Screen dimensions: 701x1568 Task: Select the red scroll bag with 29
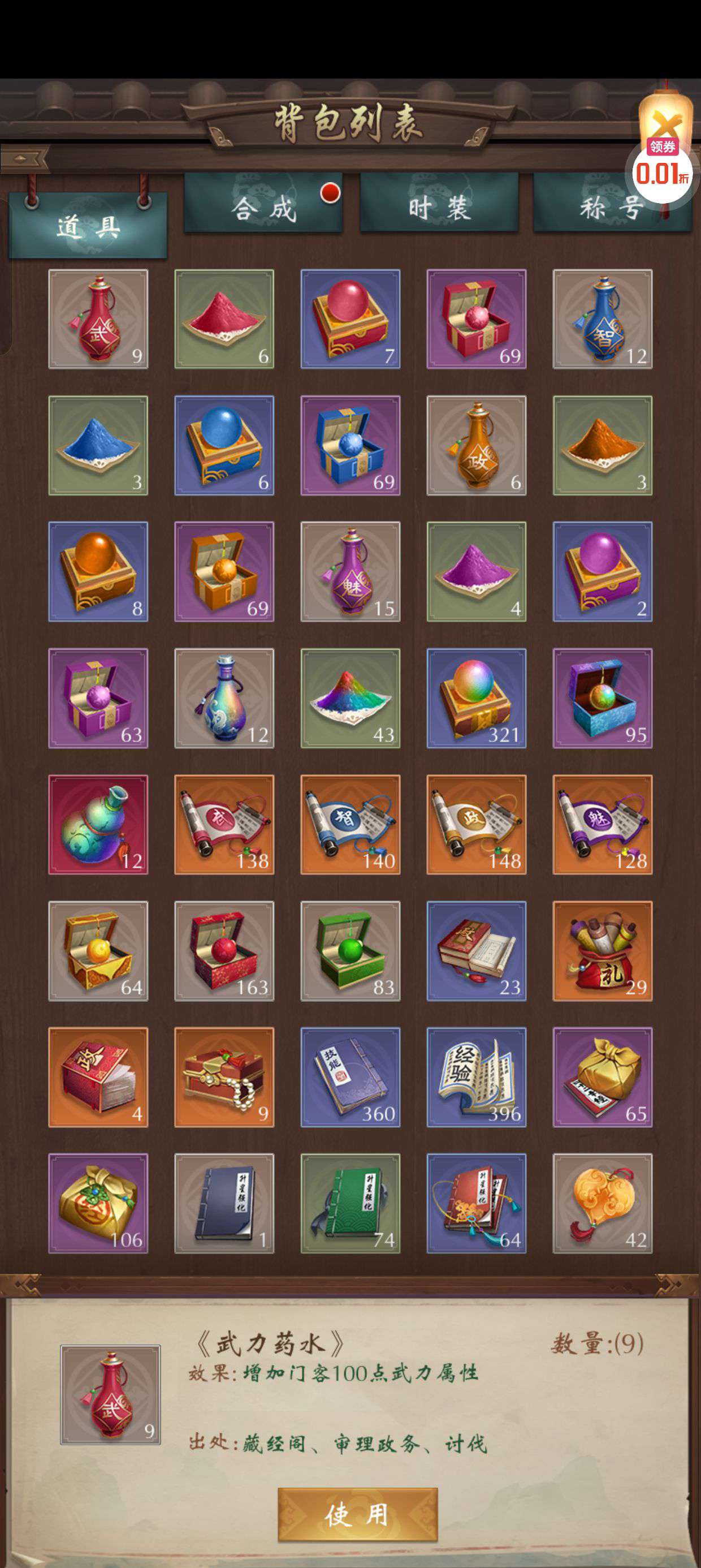point(602,950)
